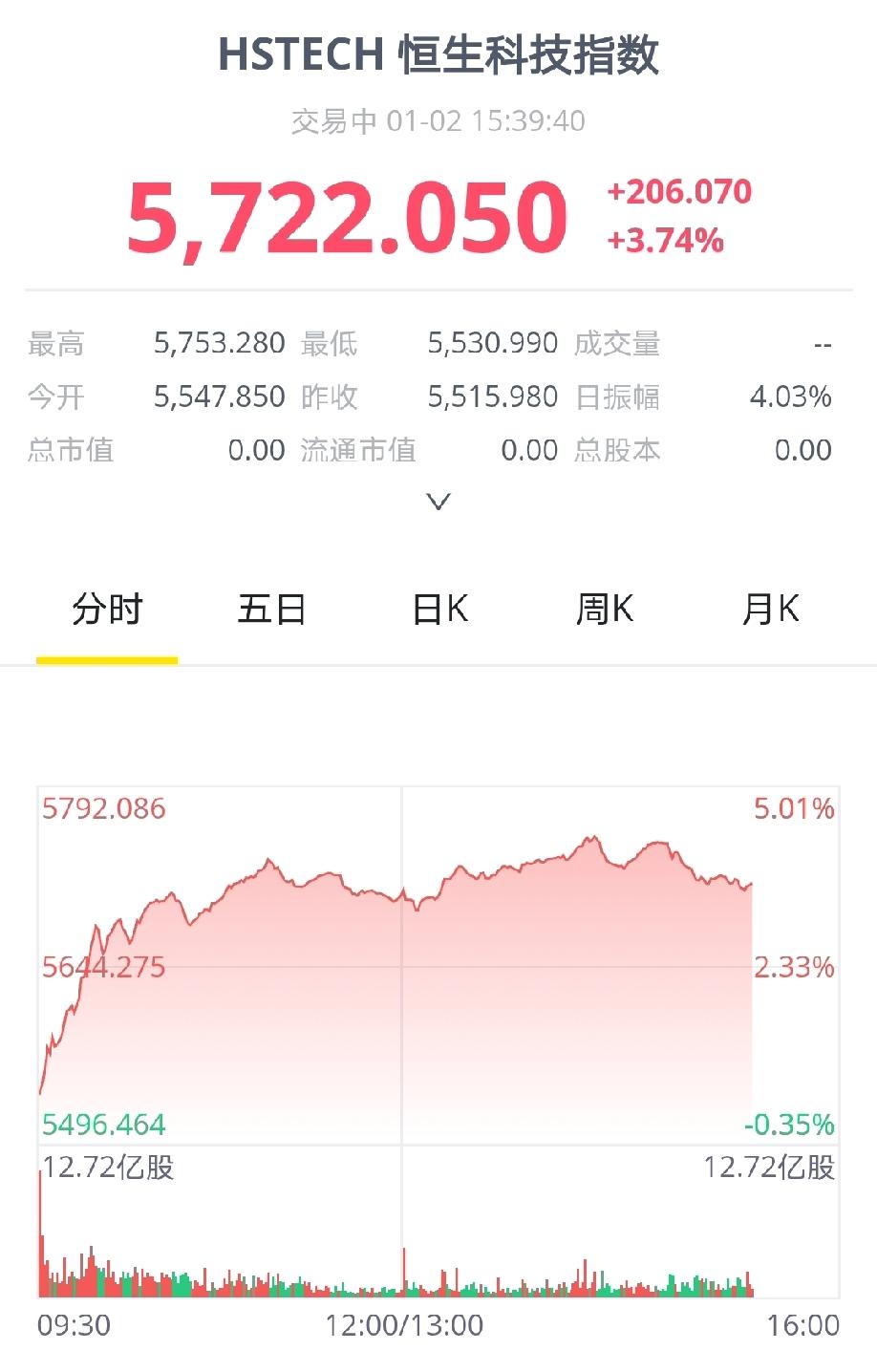The height and width of the screenshot is (1372, 877).
Task: Select the 日K daily candlestick tab
Action: pos(438,608)
